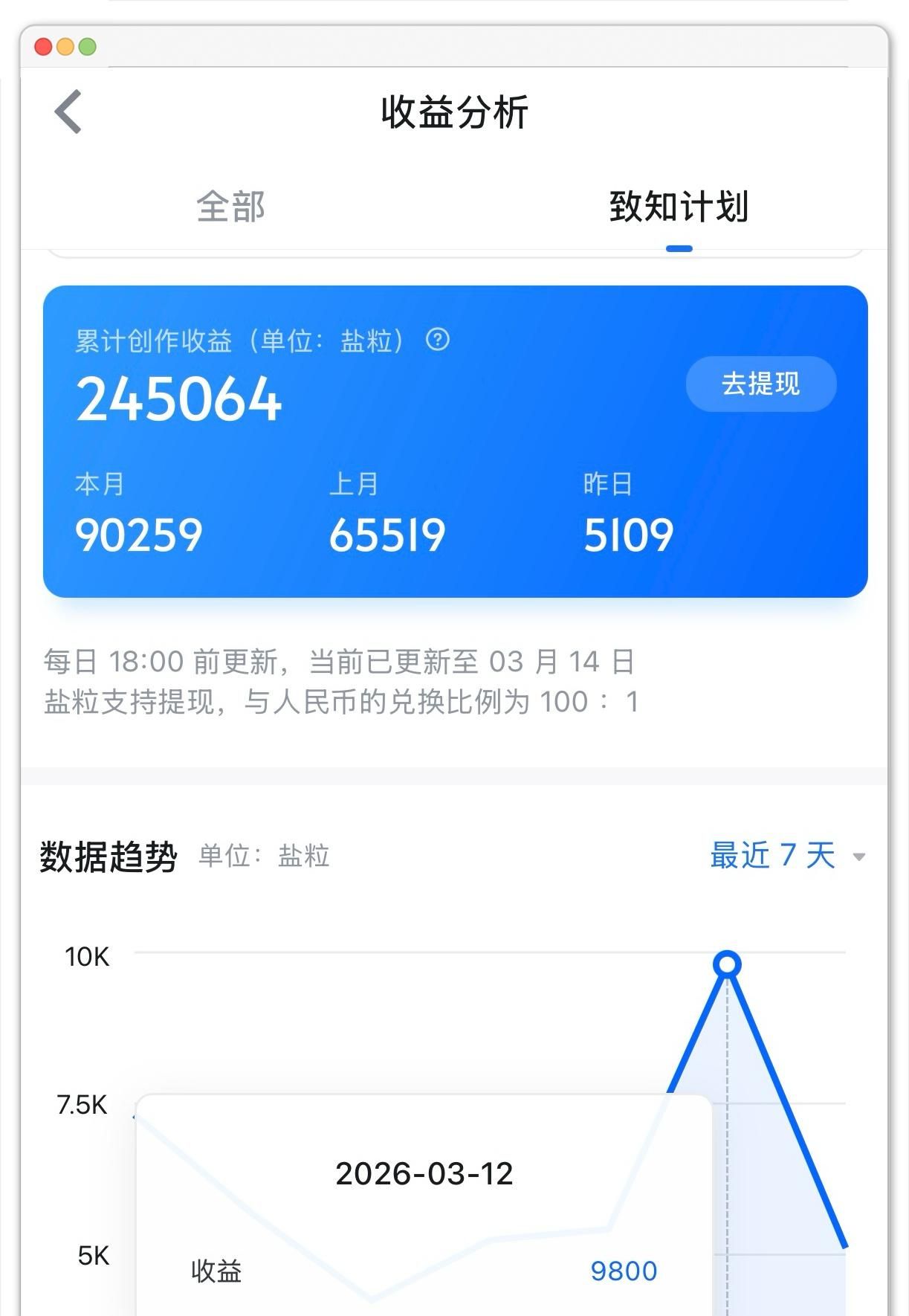Screen dimensions: 909x1316
Task: Switch to the 全部 tab
Action: (x=230, y=207)
